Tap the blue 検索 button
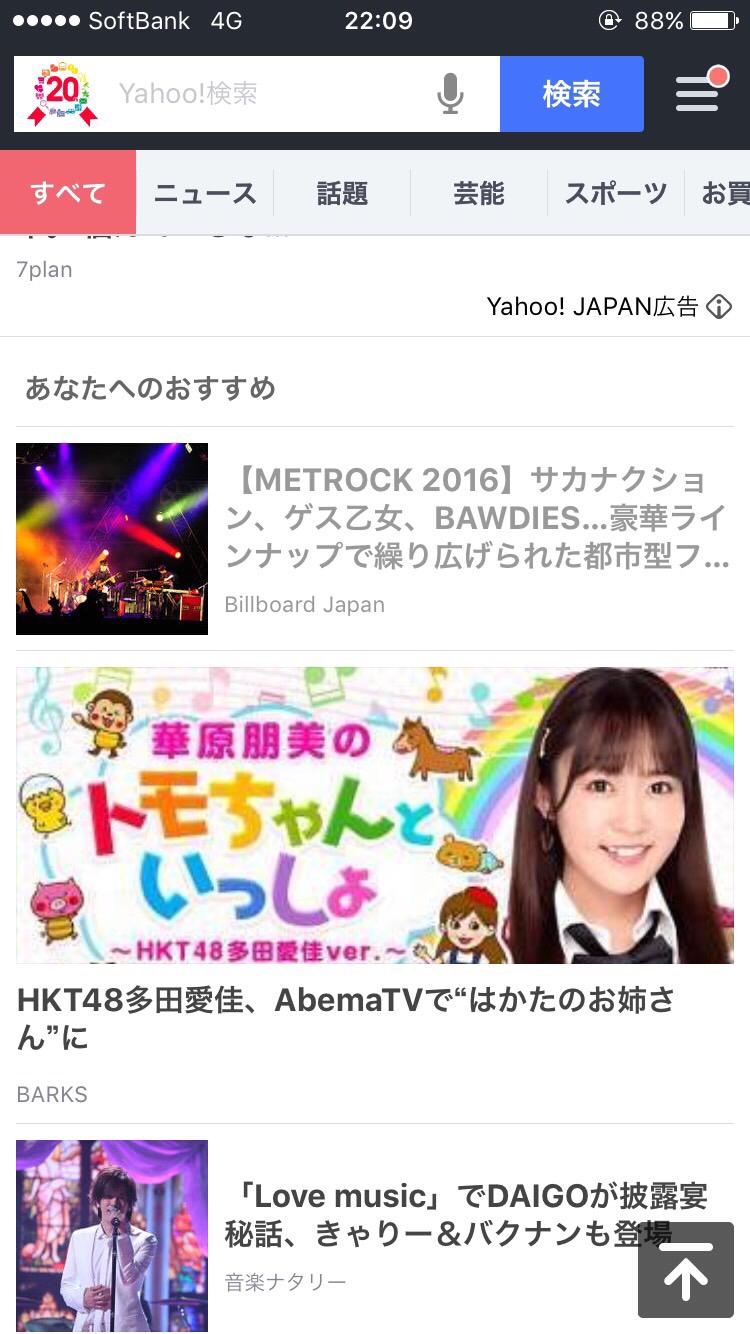 571,94
